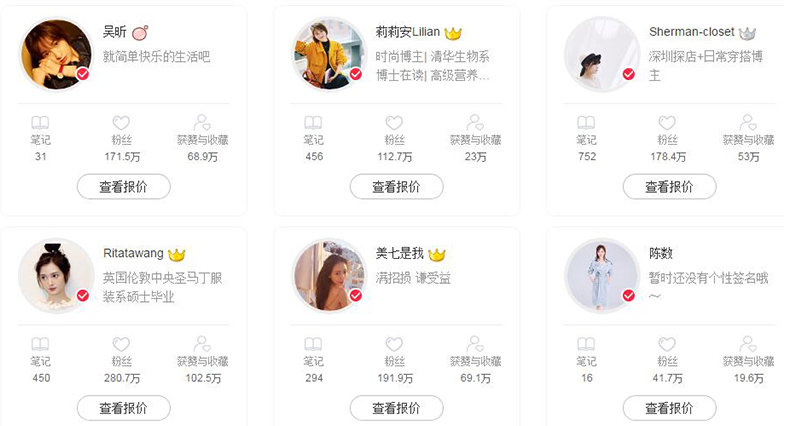
Task: Open 查看报价 for Sherman-closet
Action: 669,186
